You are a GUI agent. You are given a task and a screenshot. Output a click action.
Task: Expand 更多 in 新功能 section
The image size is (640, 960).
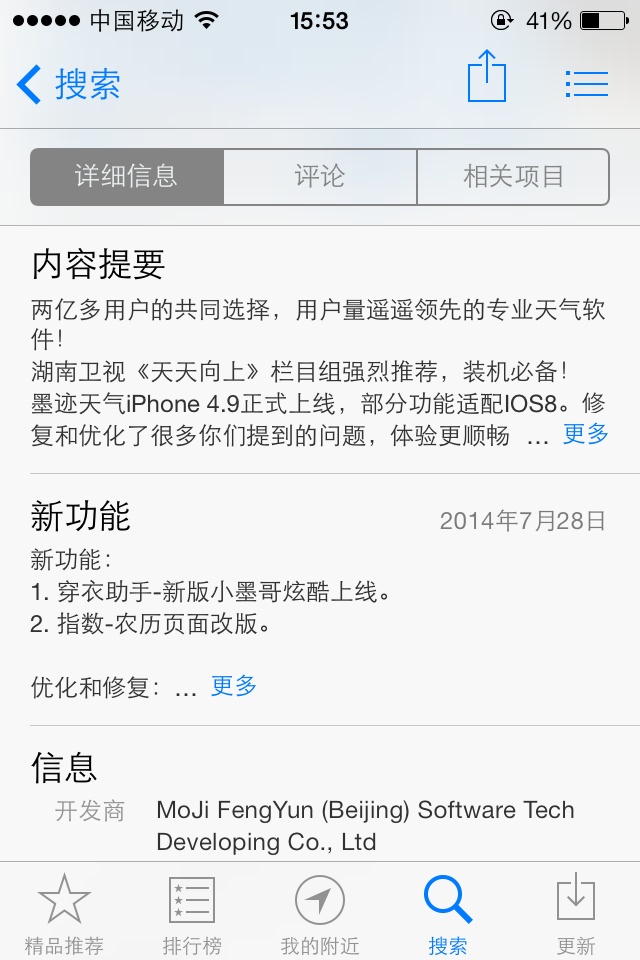coord(234,686)
